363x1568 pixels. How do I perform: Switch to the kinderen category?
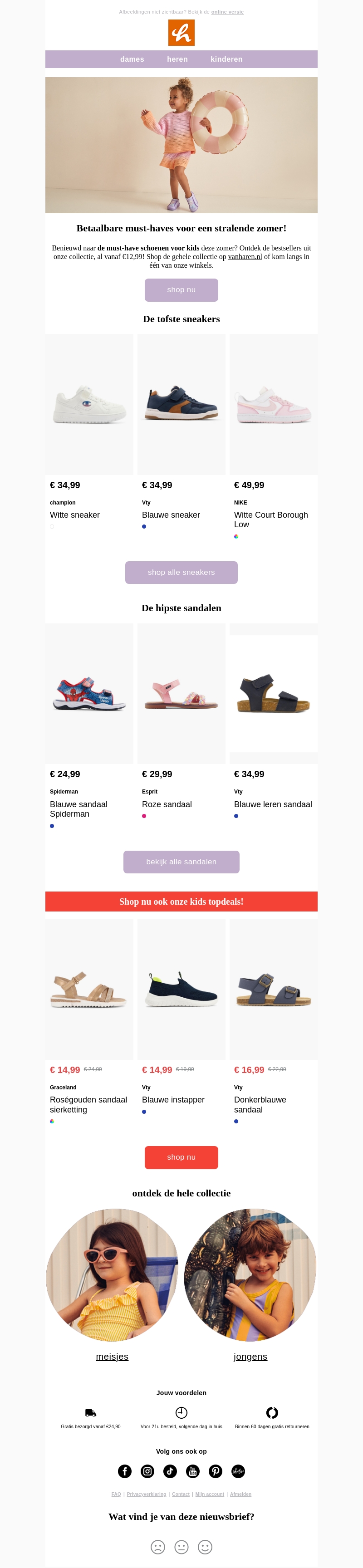(x=226, y=59)
